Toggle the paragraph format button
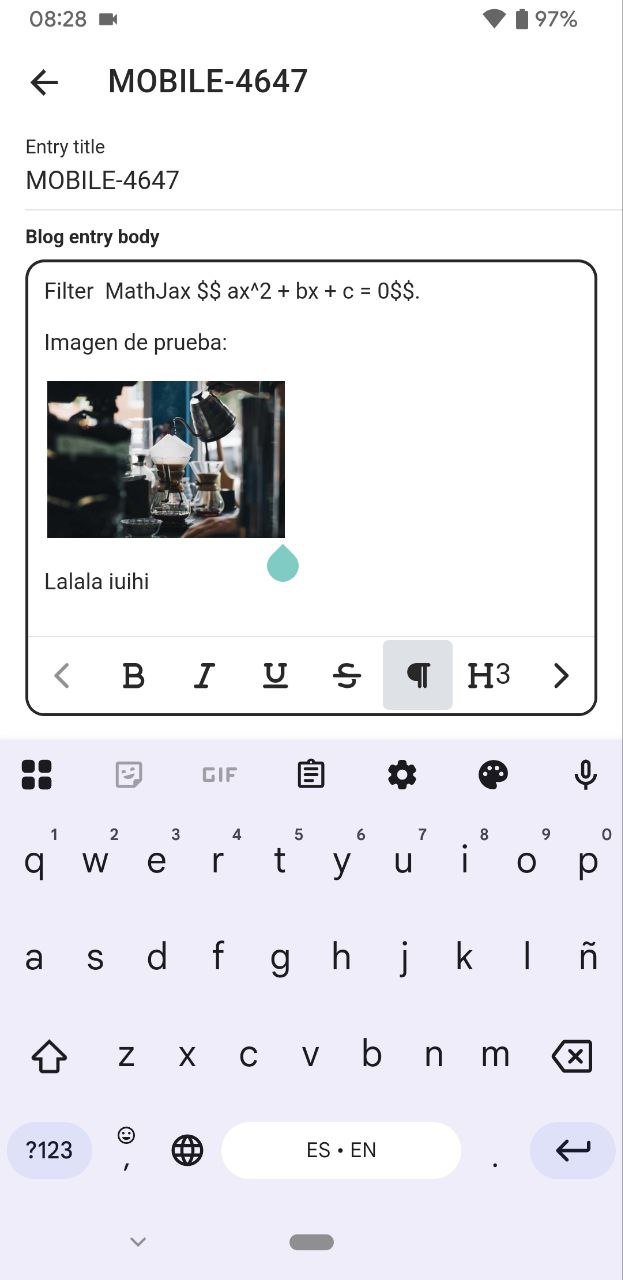This screenshot has width=623, height=1280. (418, 676)
